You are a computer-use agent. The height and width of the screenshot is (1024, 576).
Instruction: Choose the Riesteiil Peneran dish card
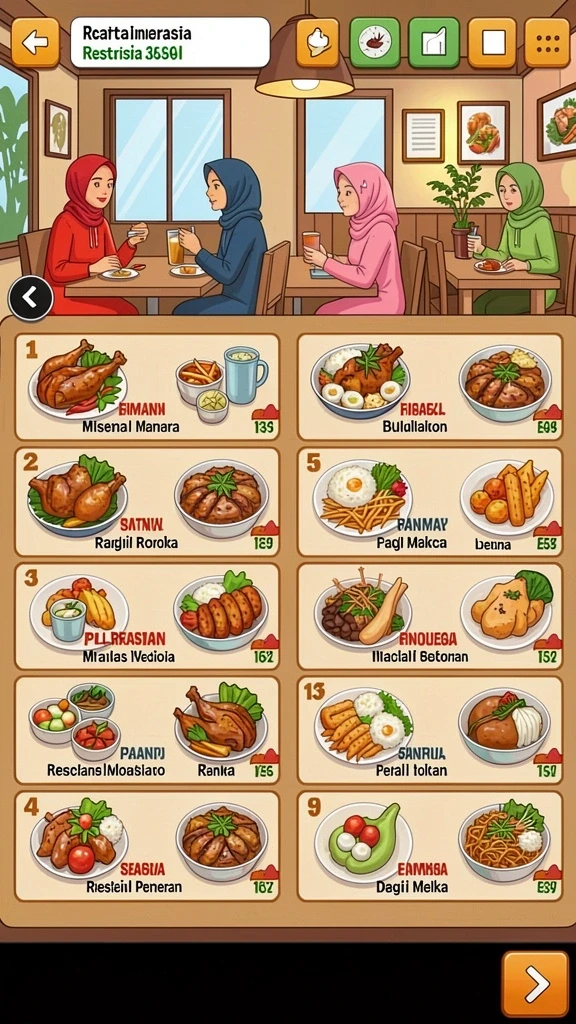click(x=147, y=846)
